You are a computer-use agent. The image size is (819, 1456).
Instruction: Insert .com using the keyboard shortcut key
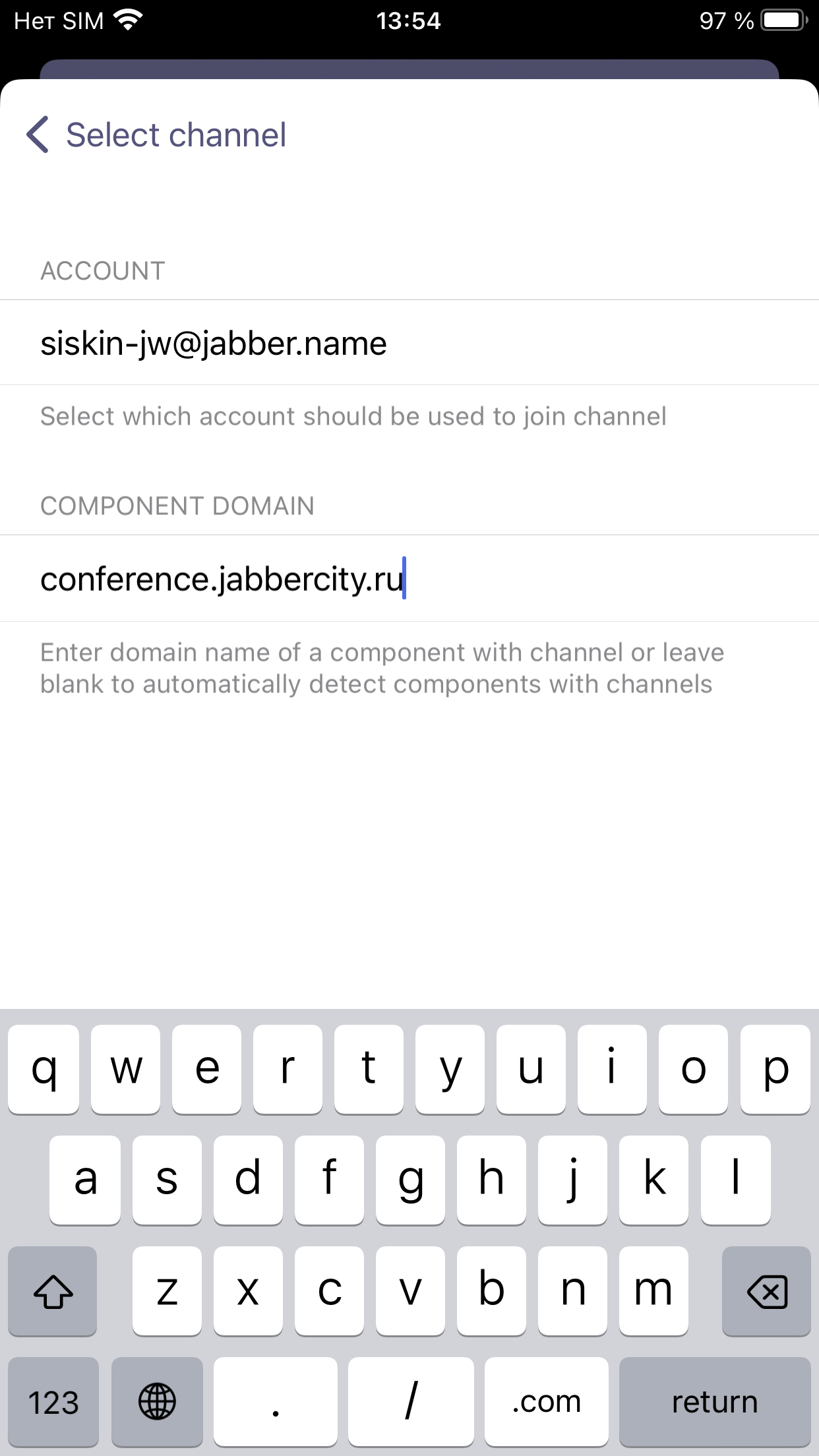[x=546, y=1401]
